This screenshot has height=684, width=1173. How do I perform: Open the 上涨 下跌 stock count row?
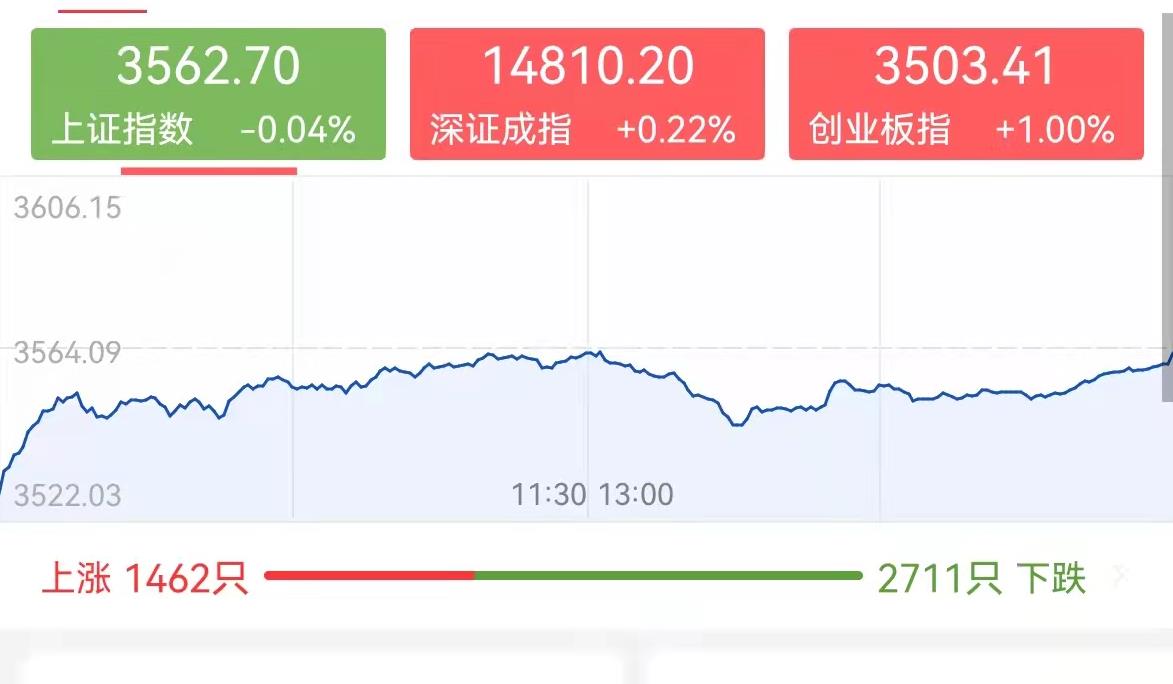tap(586, 577)
